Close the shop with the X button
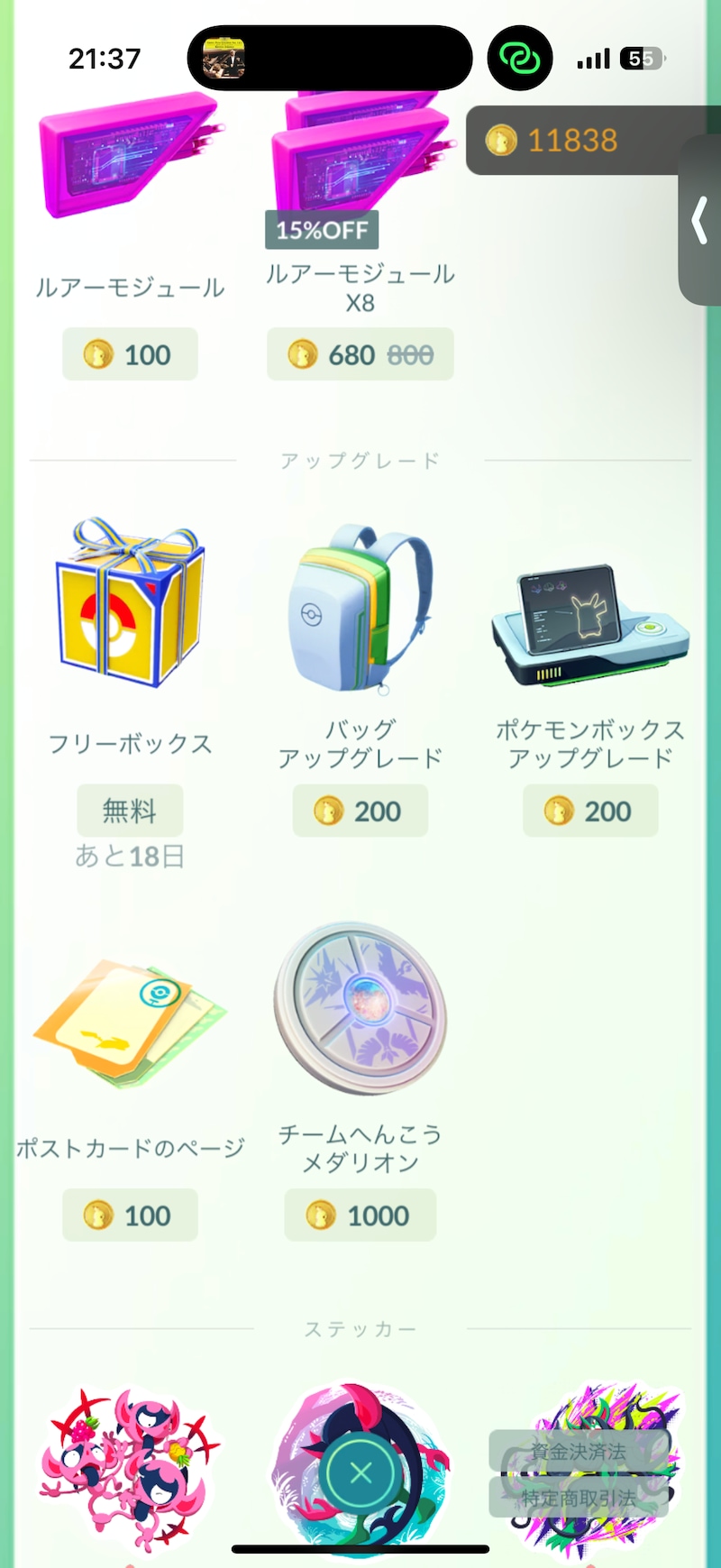This screenshot has height=1568, width=721. pos(360,1473)
